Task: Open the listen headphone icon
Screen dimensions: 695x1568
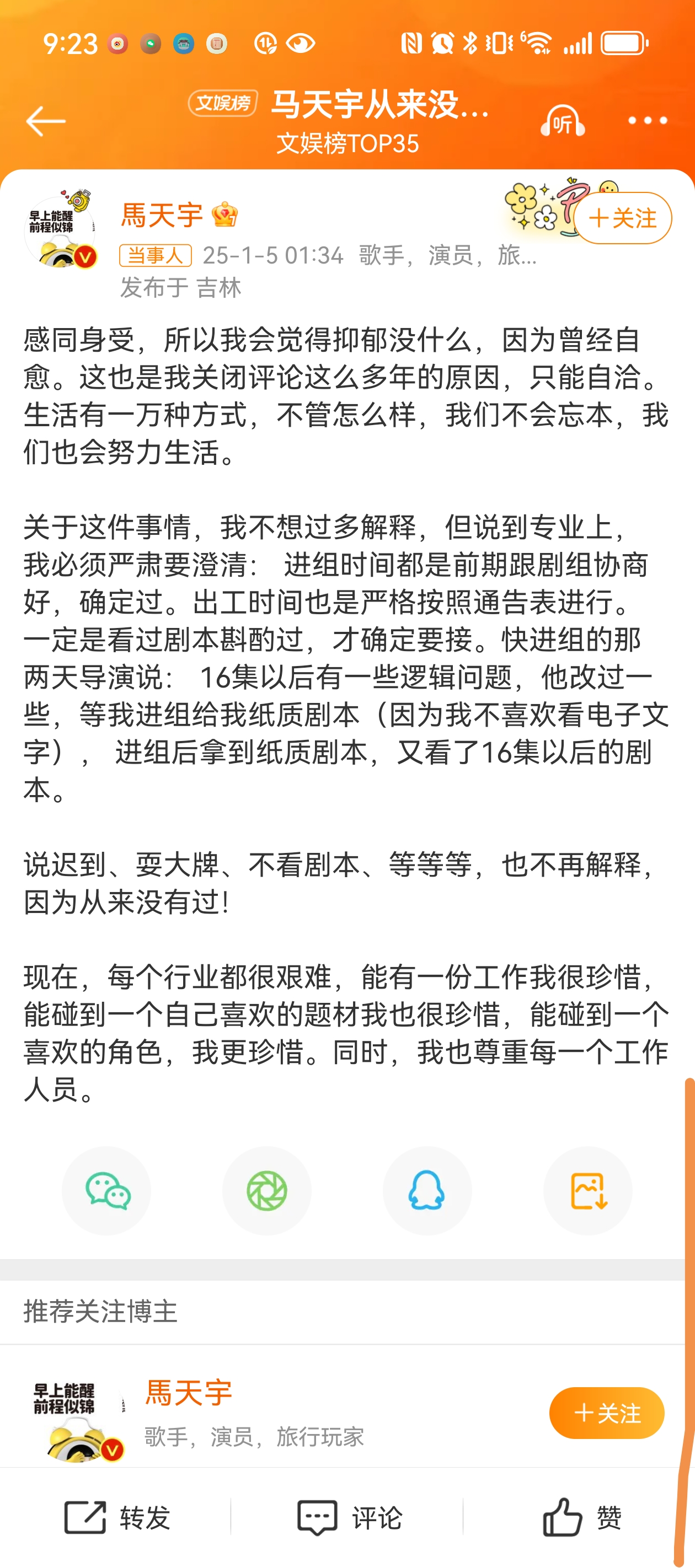Action: click(562, 121)
